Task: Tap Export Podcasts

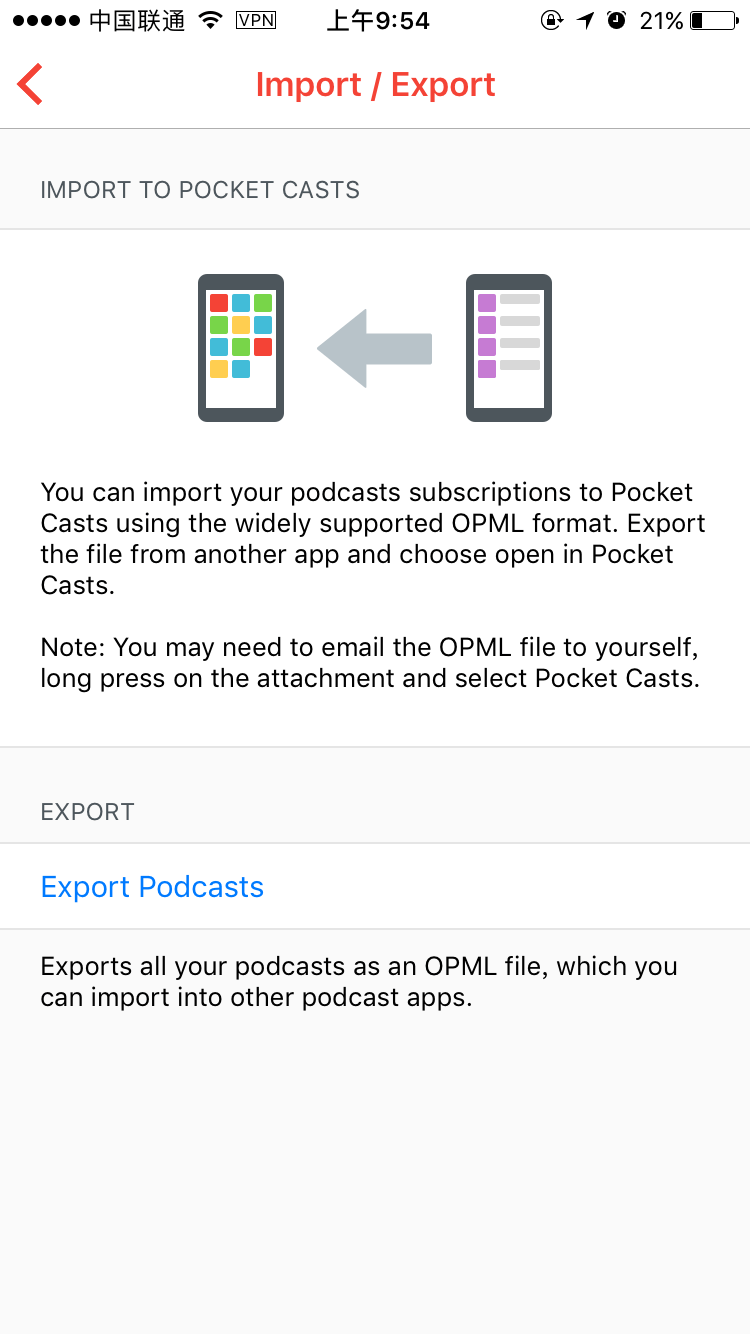Action: (x=152, y=887)
